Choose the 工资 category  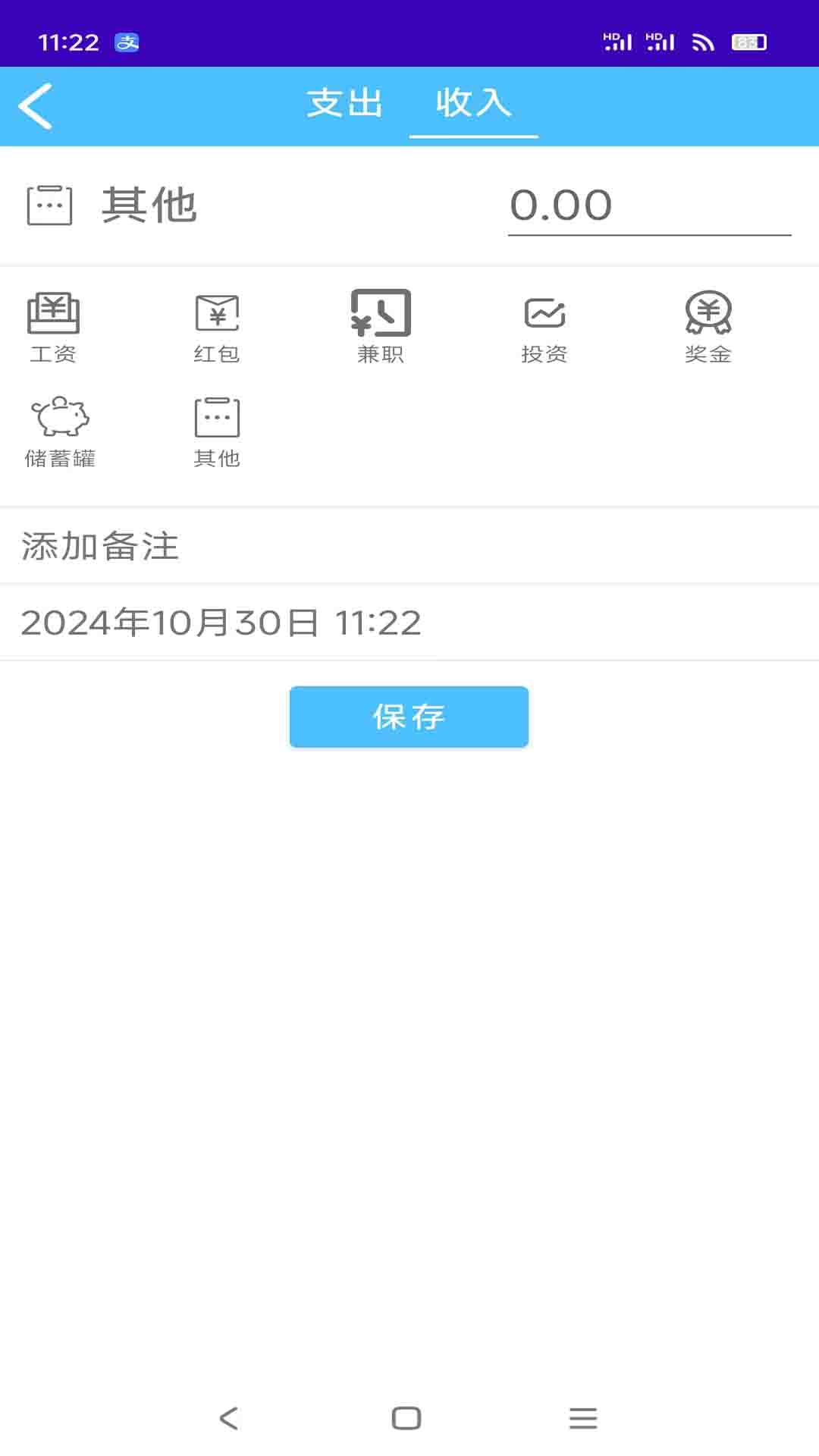53,326
